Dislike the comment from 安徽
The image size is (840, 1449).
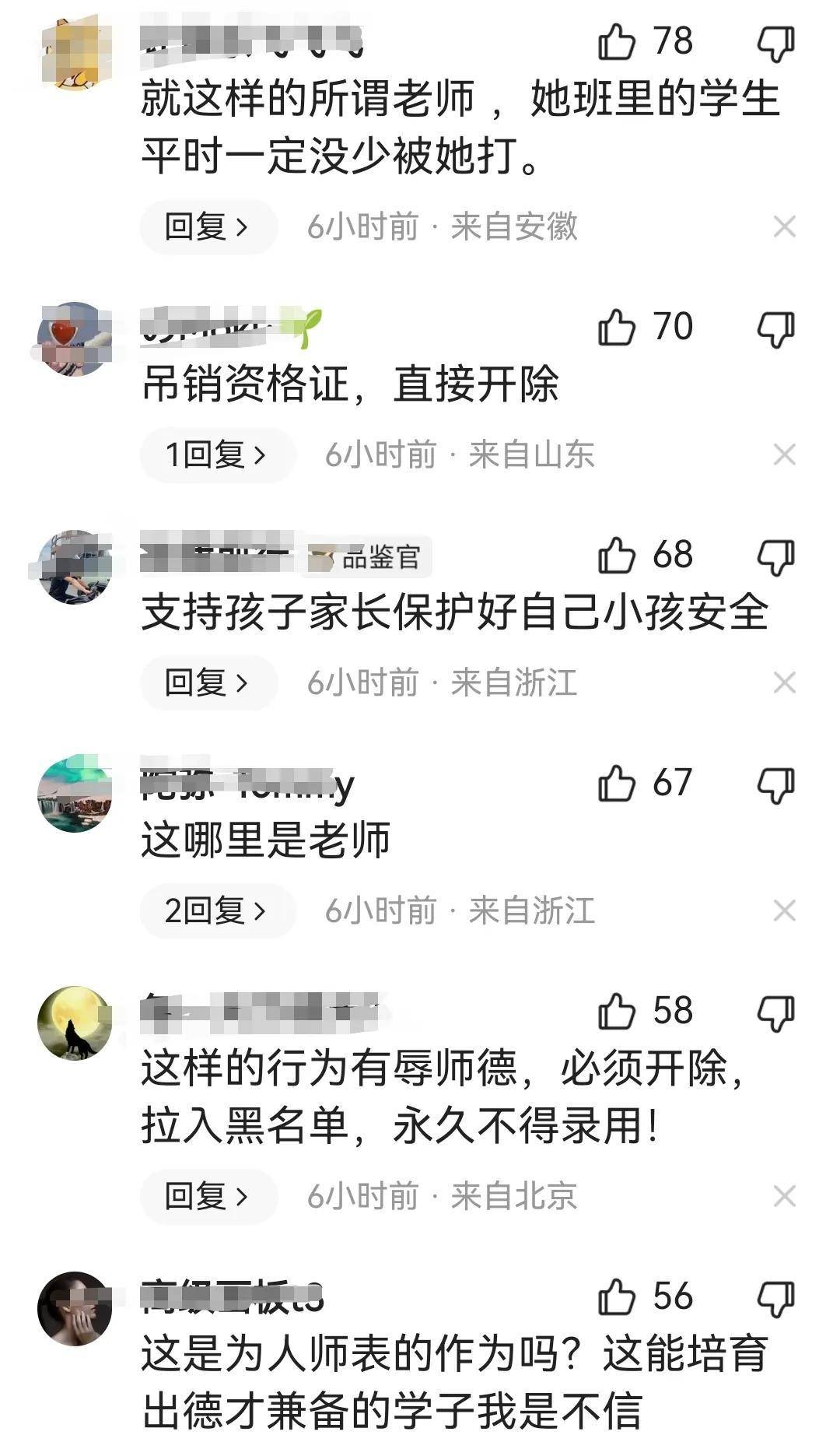[775, 44]
